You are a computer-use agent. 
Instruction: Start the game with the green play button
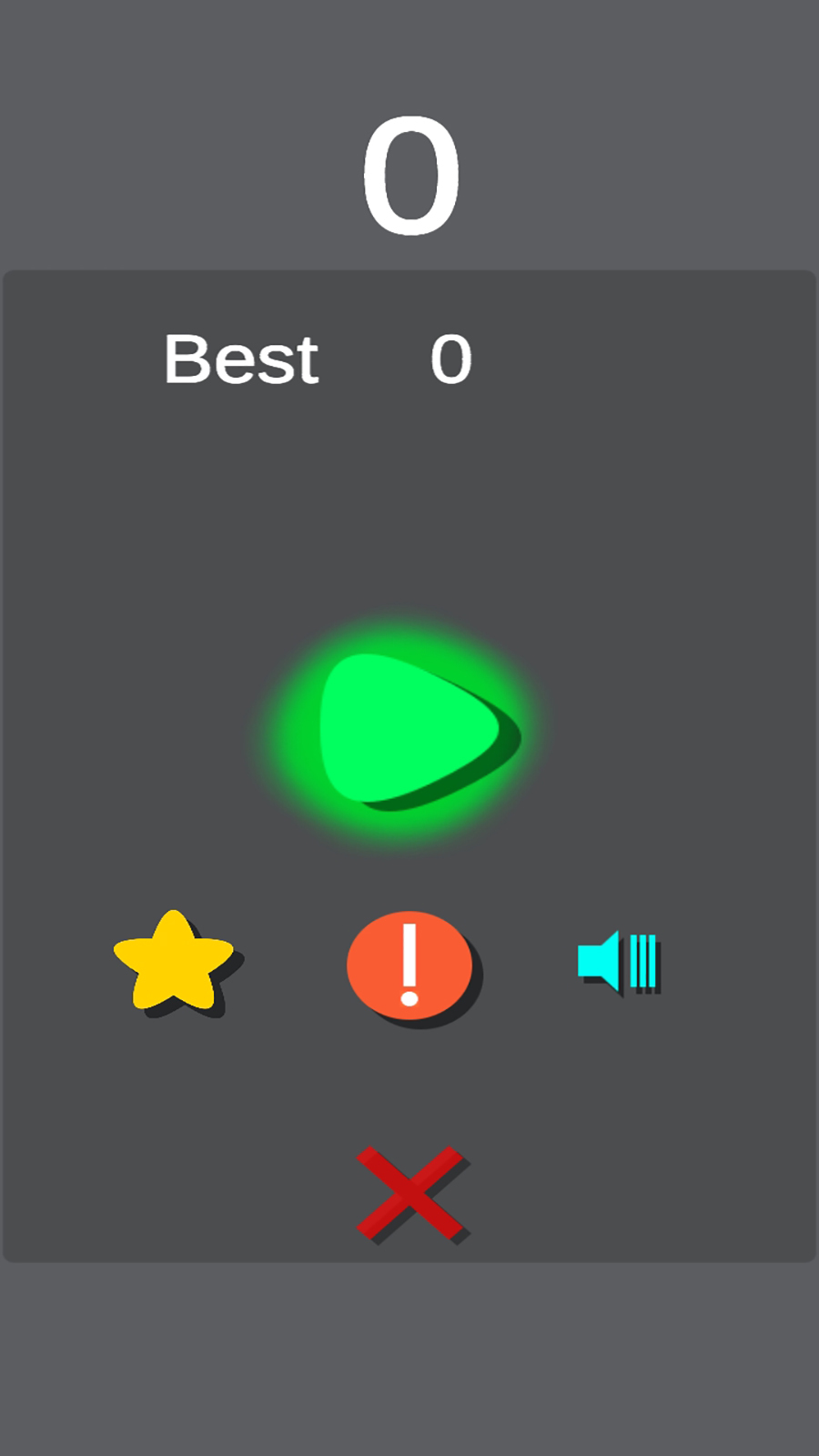[408, 730]
